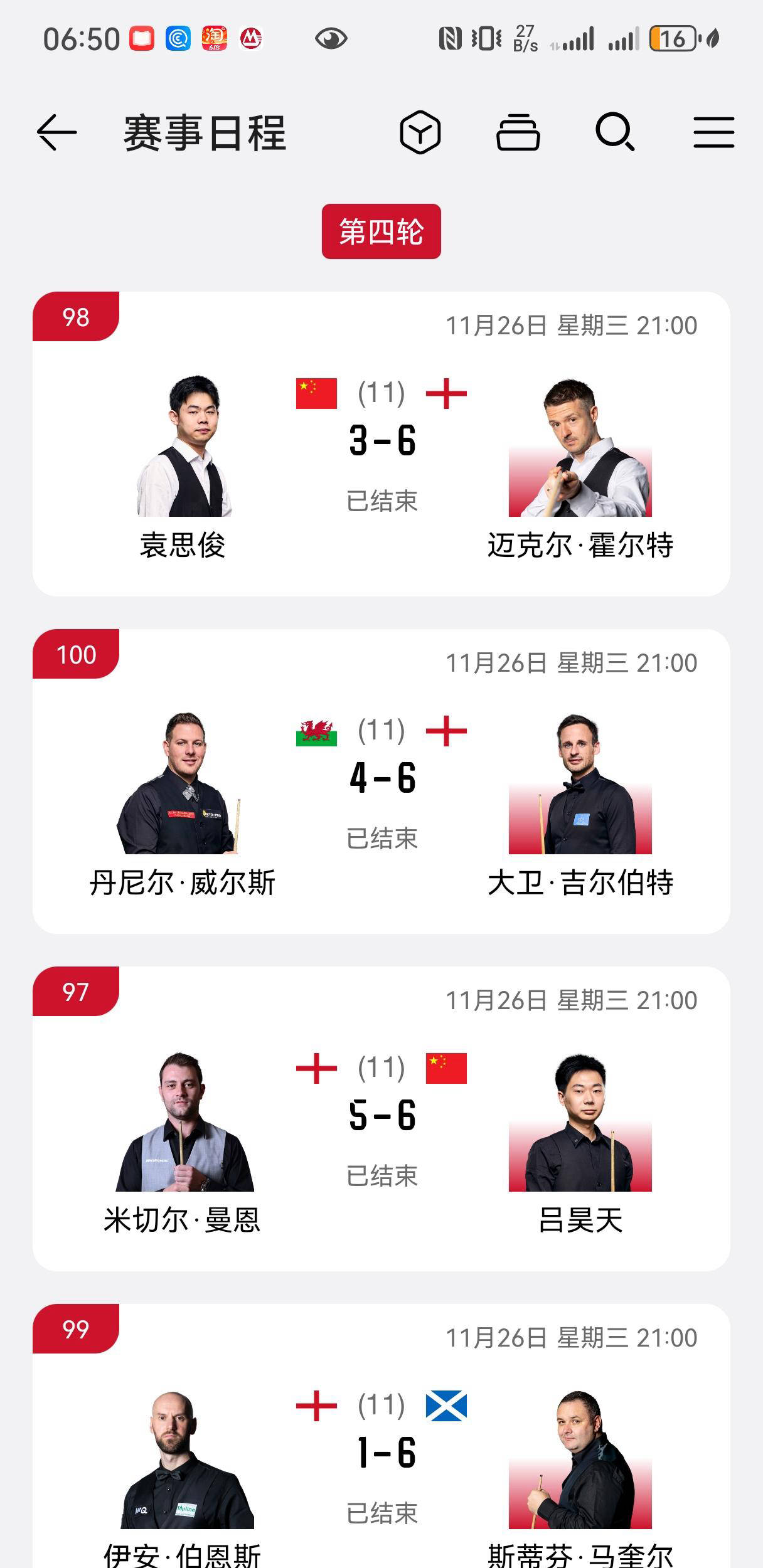The image size is (763, 1568).
Task: Tap the China flag in match 98
Action: 316,392
